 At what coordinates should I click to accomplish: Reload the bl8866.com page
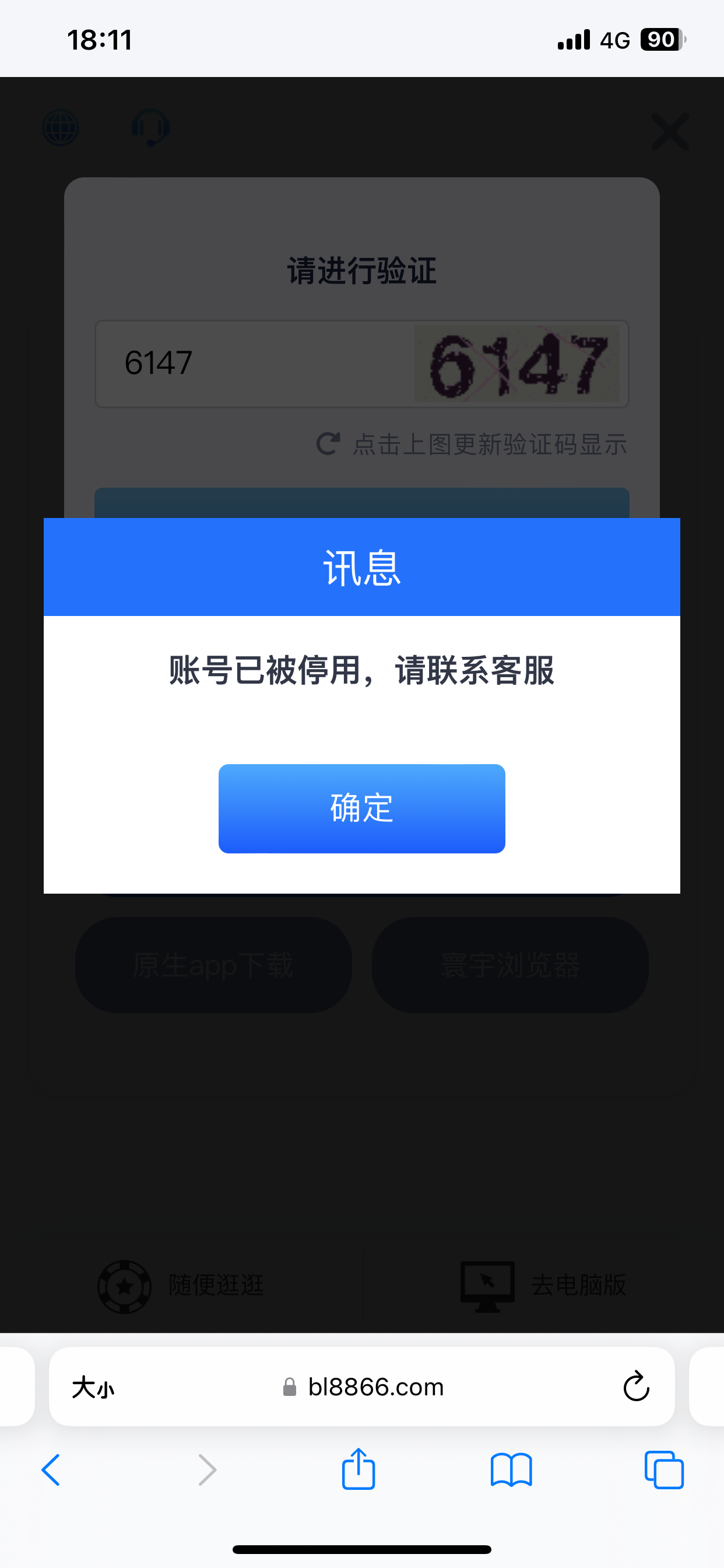(x=637, y=1387)
